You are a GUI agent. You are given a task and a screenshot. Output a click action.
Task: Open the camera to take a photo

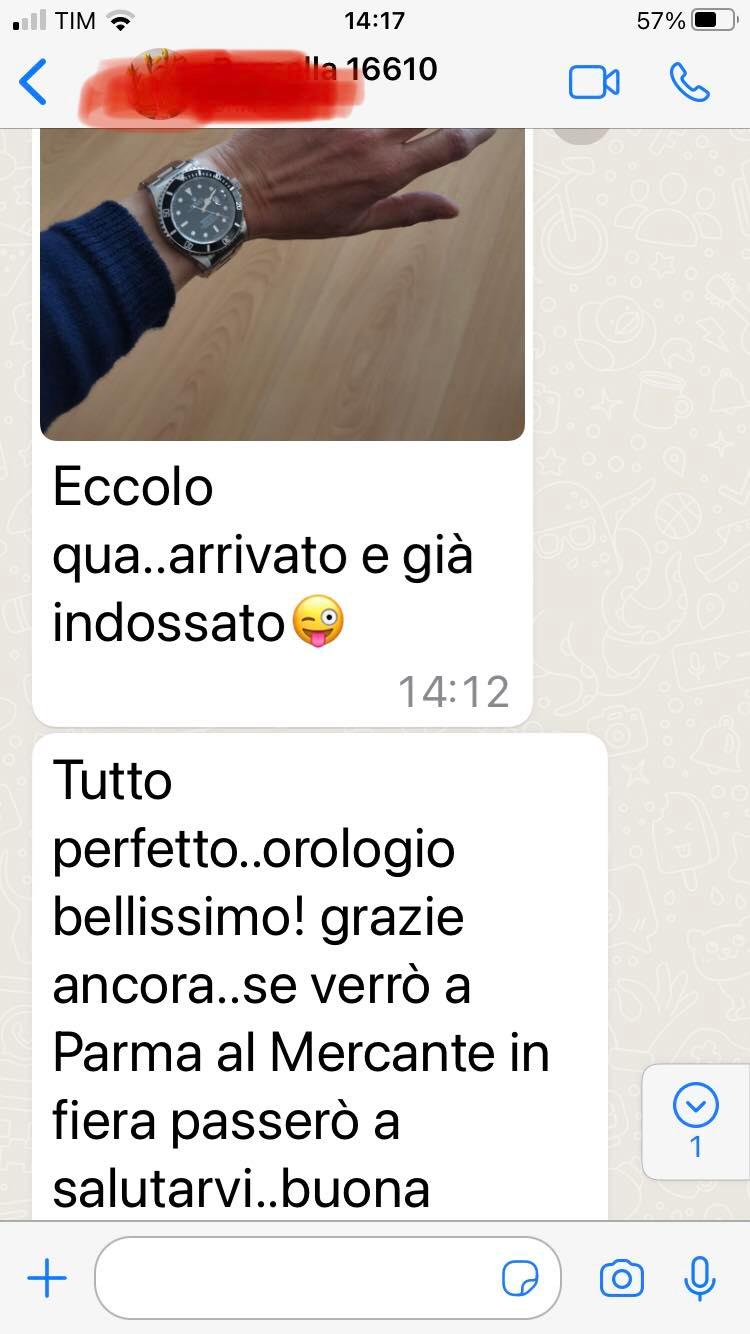pyautogui.click(x=621, y=1278)
